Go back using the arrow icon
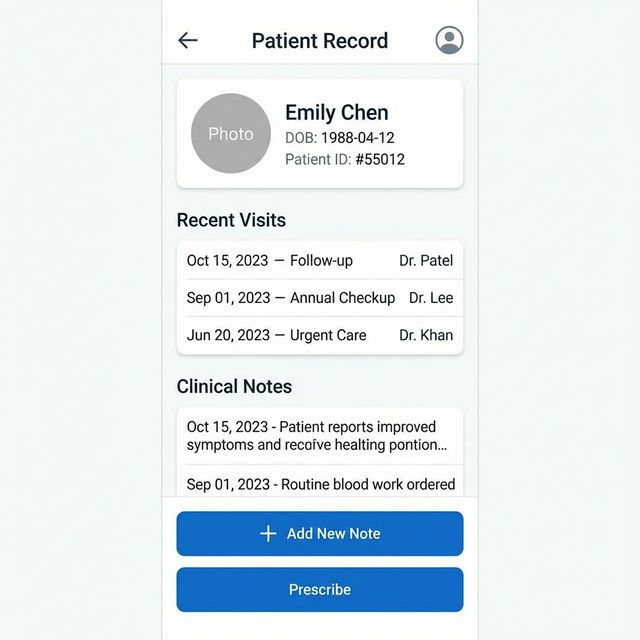Screen dimensions: 640x640 pos(188,40)
